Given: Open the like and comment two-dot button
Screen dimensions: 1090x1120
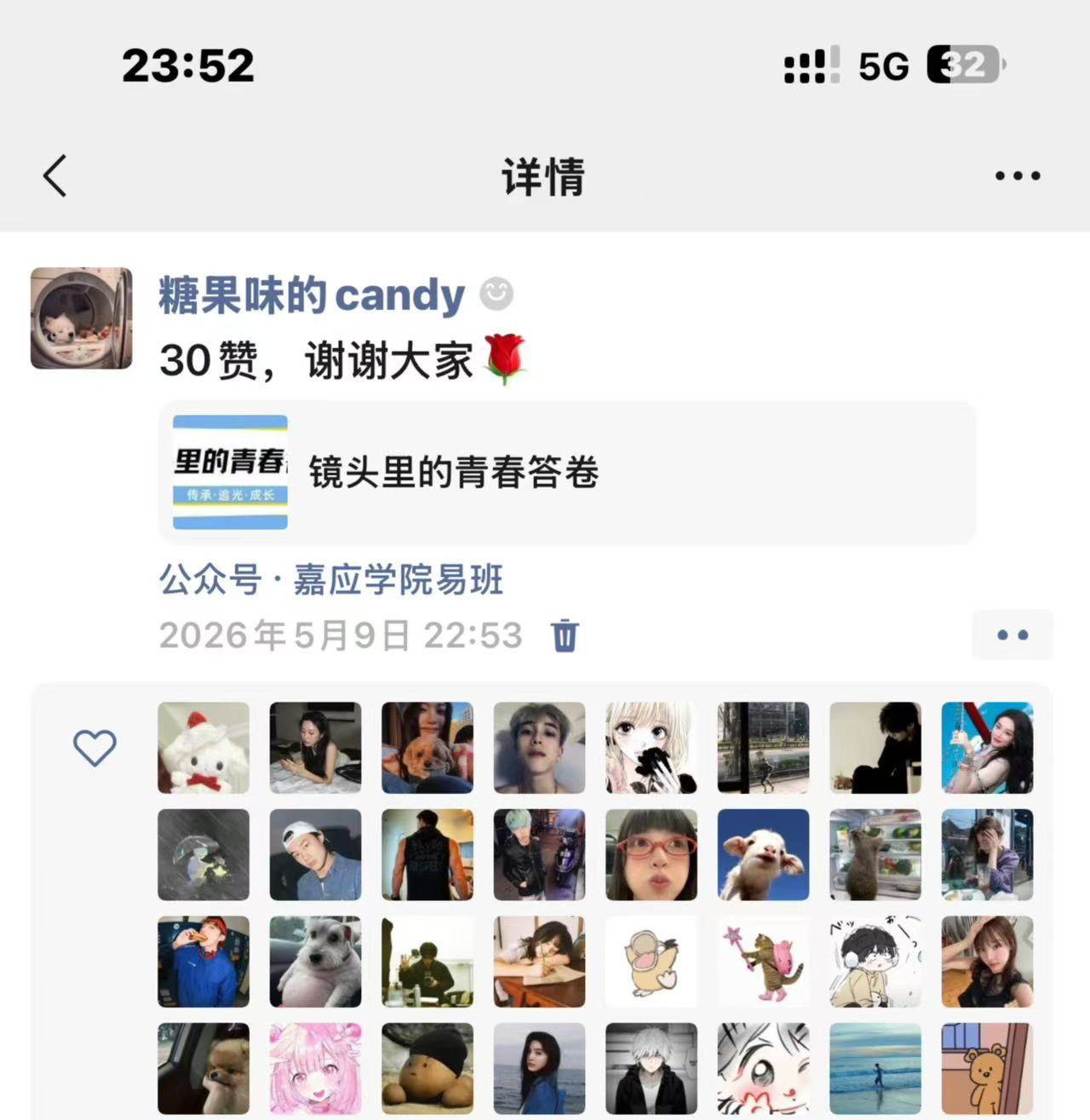Looking at the screenshot, I should click(1013, 635).
